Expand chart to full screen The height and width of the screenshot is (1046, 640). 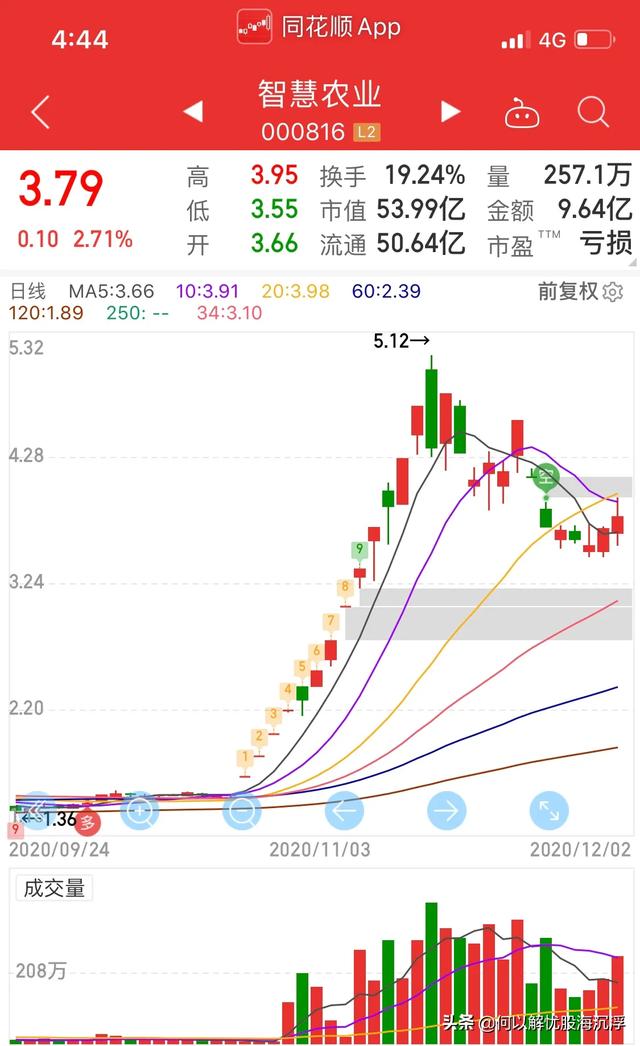pos(549,811)
